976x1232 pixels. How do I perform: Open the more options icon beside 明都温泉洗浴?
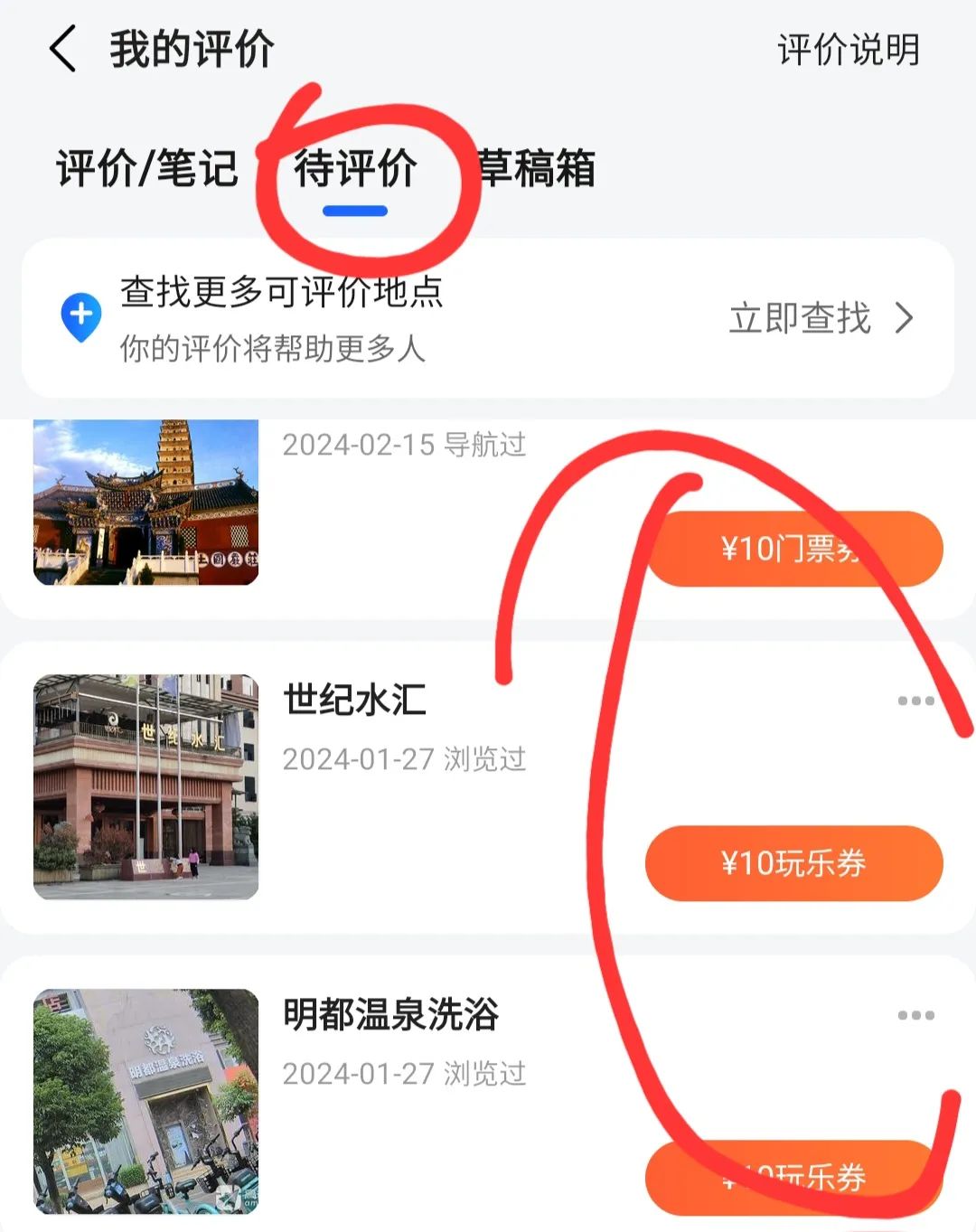click(916, 1016)
